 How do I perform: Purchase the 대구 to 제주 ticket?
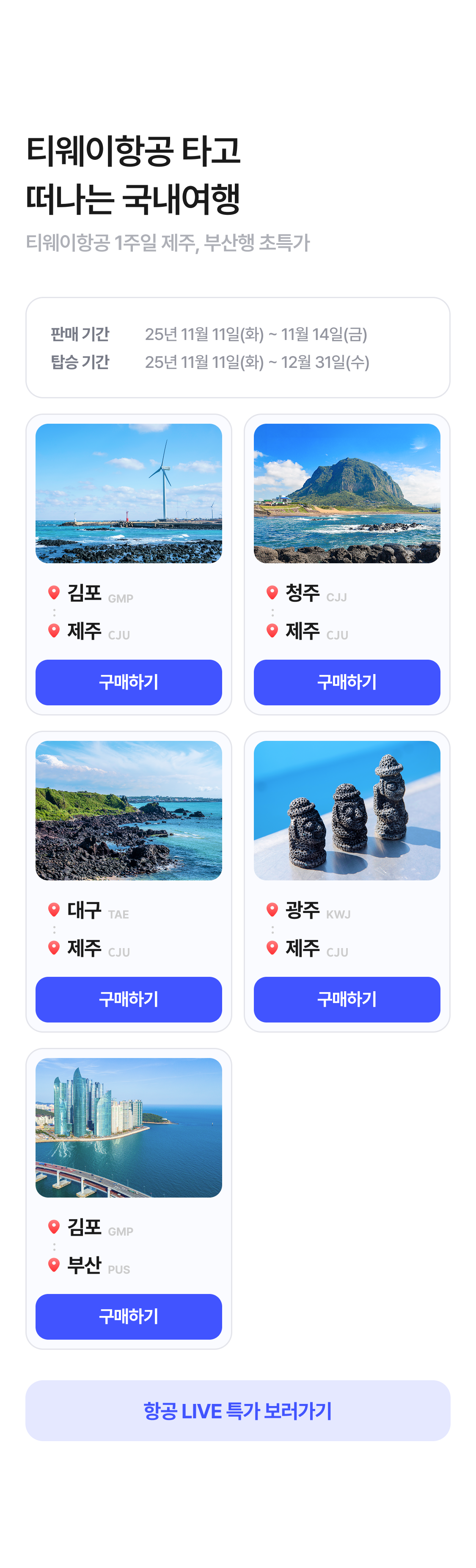point(129,999)
